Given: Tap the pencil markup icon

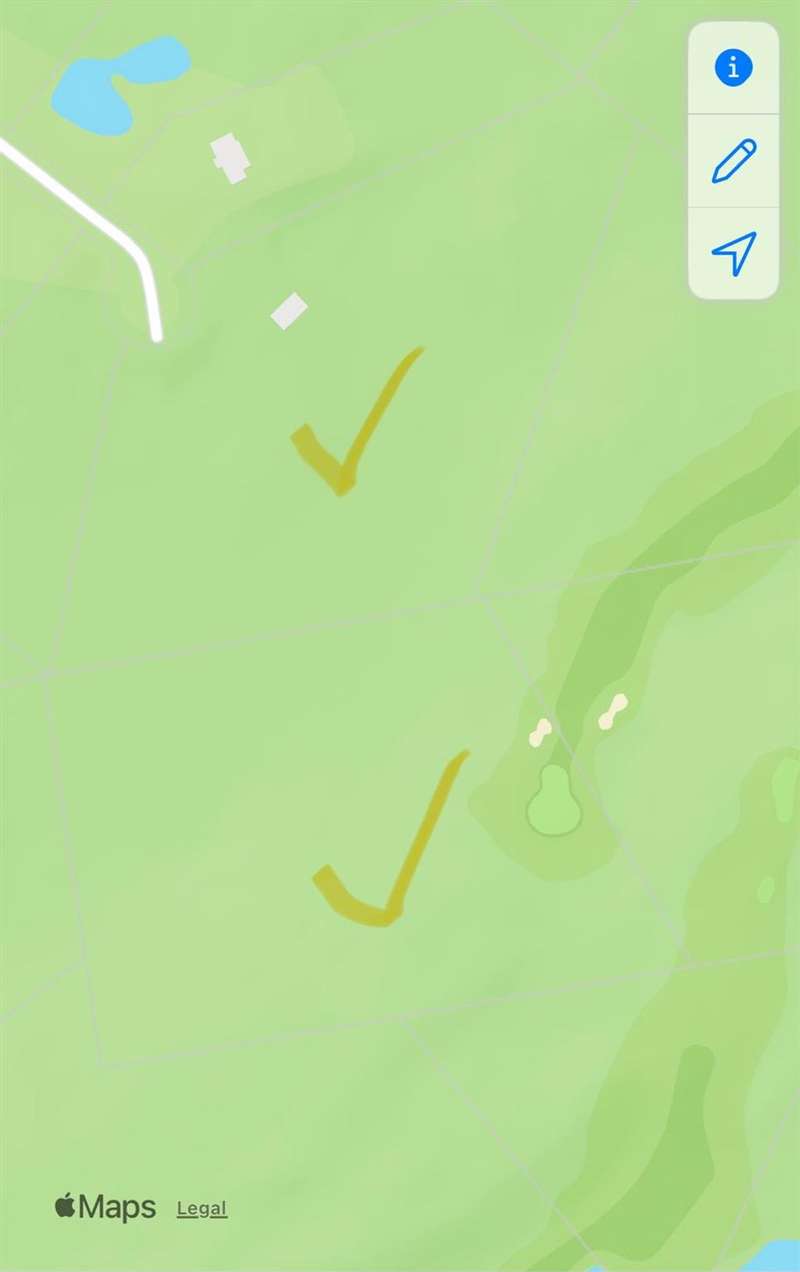Looking at the screenshot, I should pyautogui.click(x=733, y=161).
